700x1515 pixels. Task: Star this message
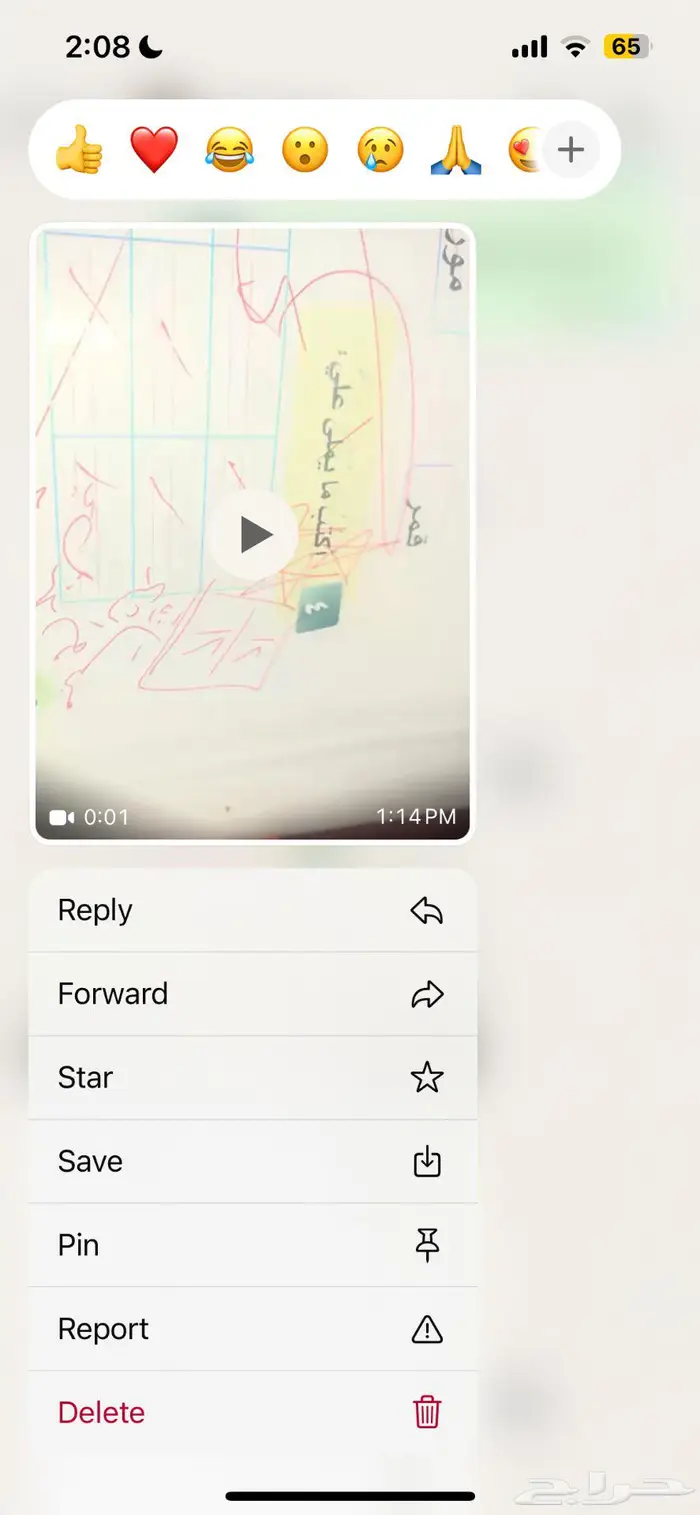coord(253,1078)
